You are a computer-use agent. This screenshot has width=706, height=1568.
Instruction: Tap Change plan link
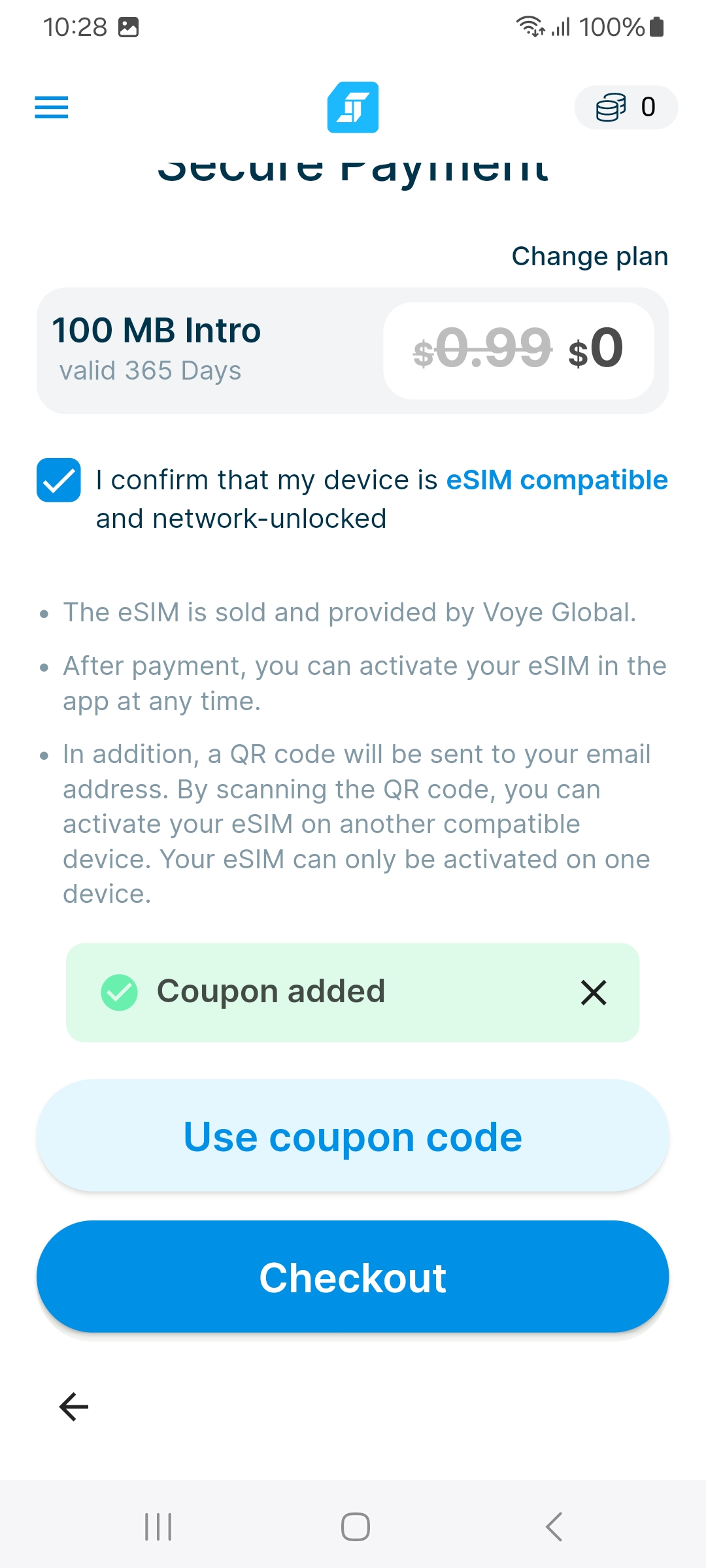[589, 256]
